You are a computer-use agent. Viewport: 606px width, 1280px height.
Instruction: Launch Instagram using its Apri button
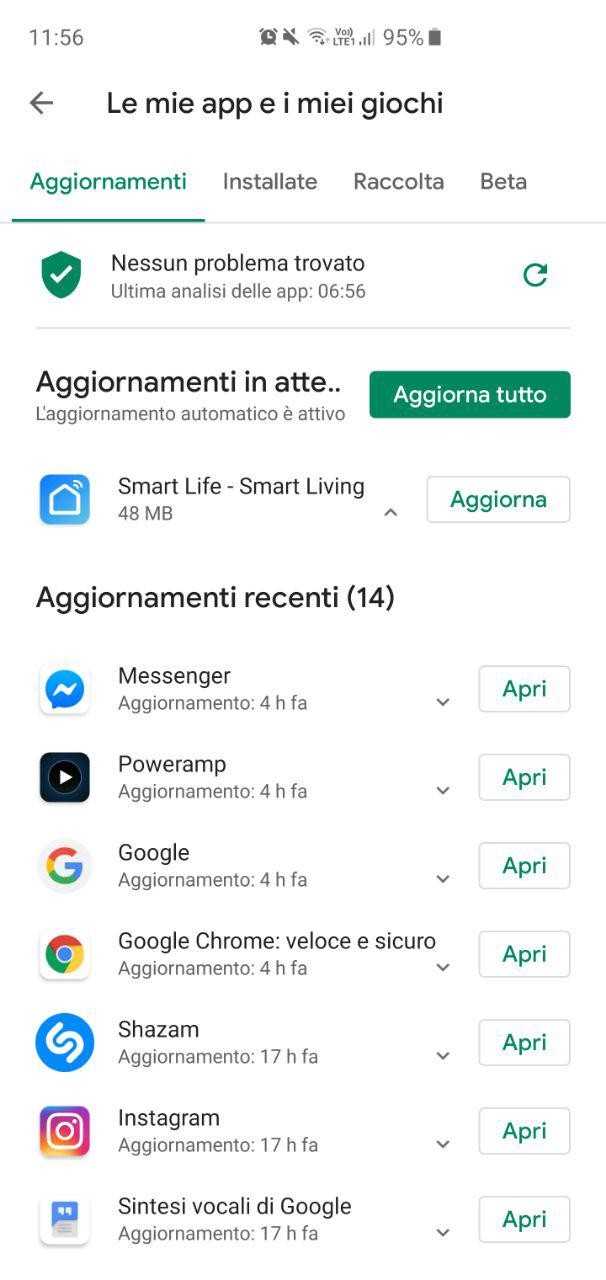[x=524, y=1131]
